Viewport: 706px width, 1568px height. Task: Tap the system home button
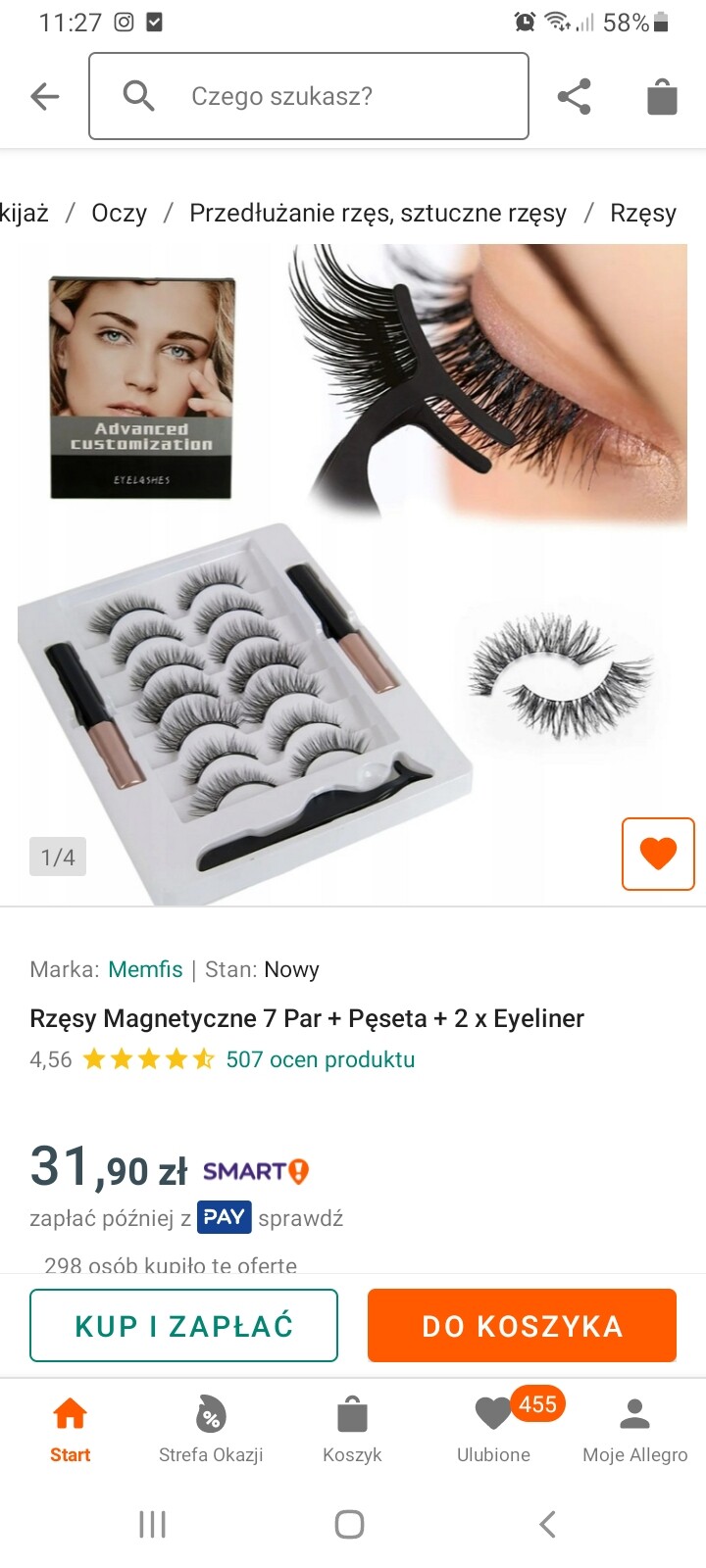[350, 1524]
